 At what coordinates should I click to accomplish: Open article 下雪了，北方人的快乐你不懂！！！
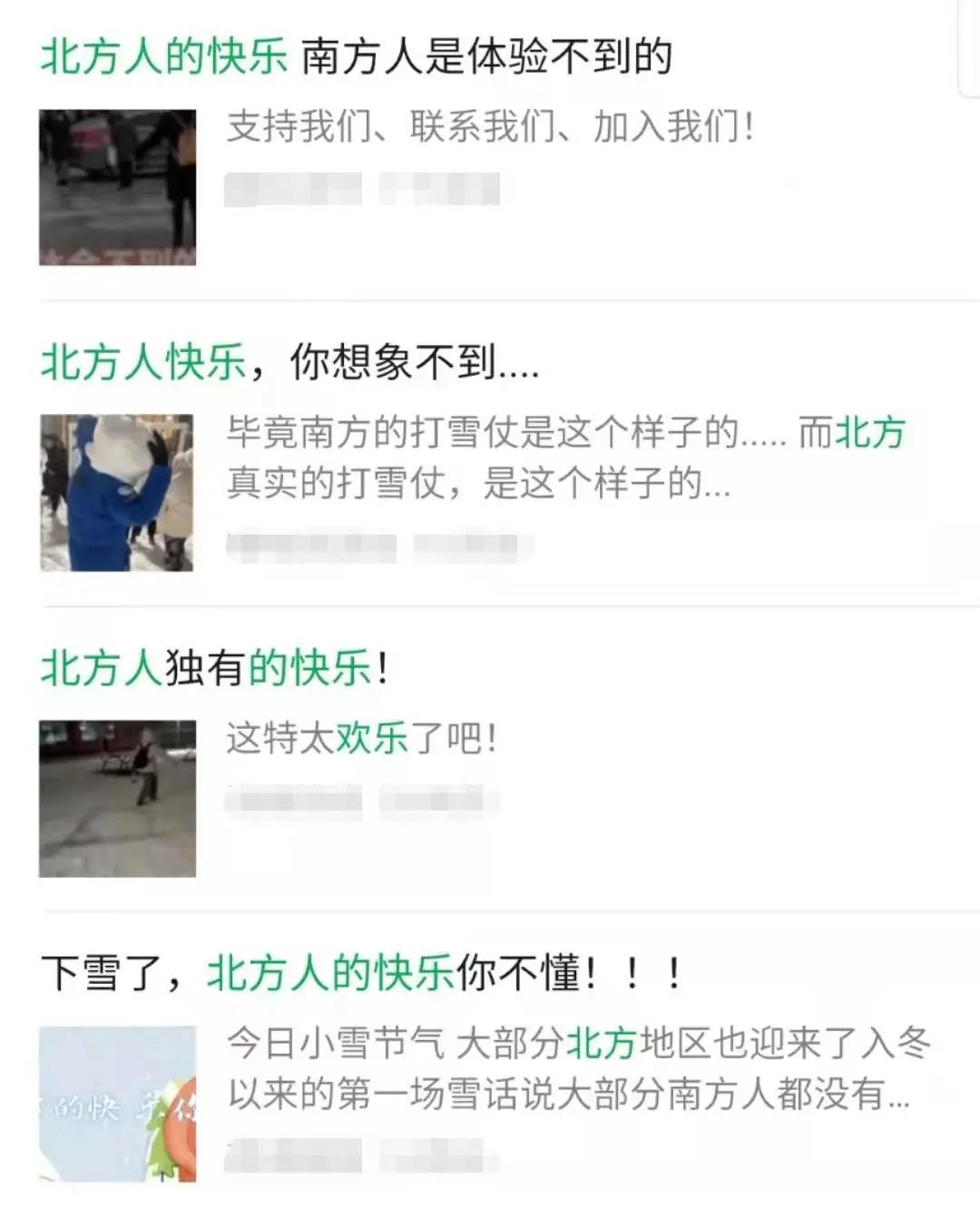363,970
